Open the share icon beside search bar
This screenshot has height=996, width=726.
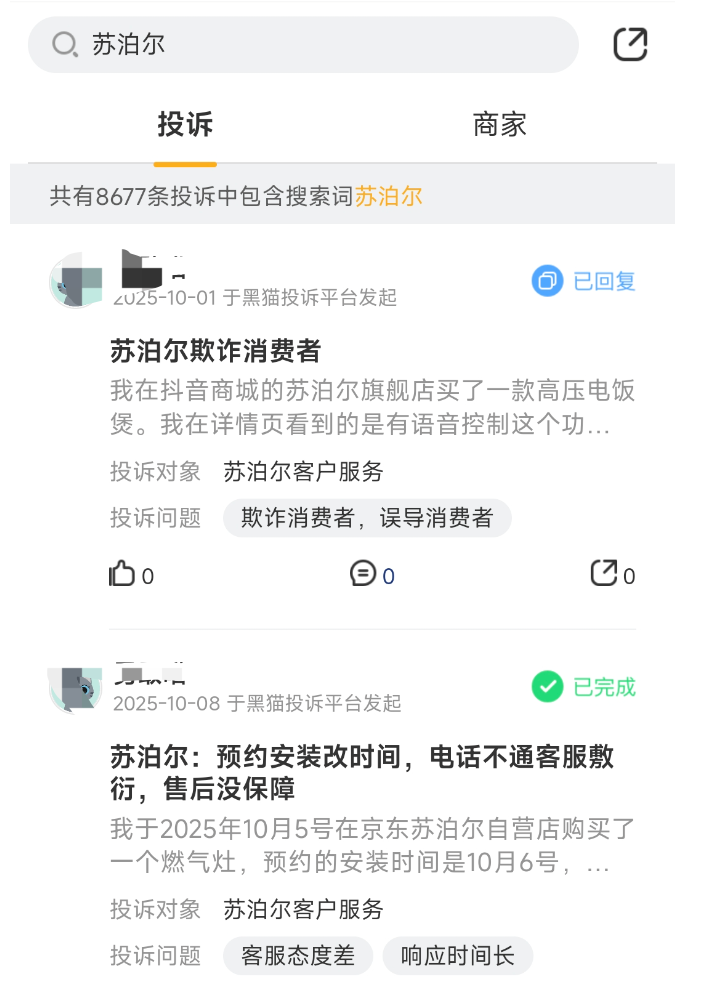[630, 44]
